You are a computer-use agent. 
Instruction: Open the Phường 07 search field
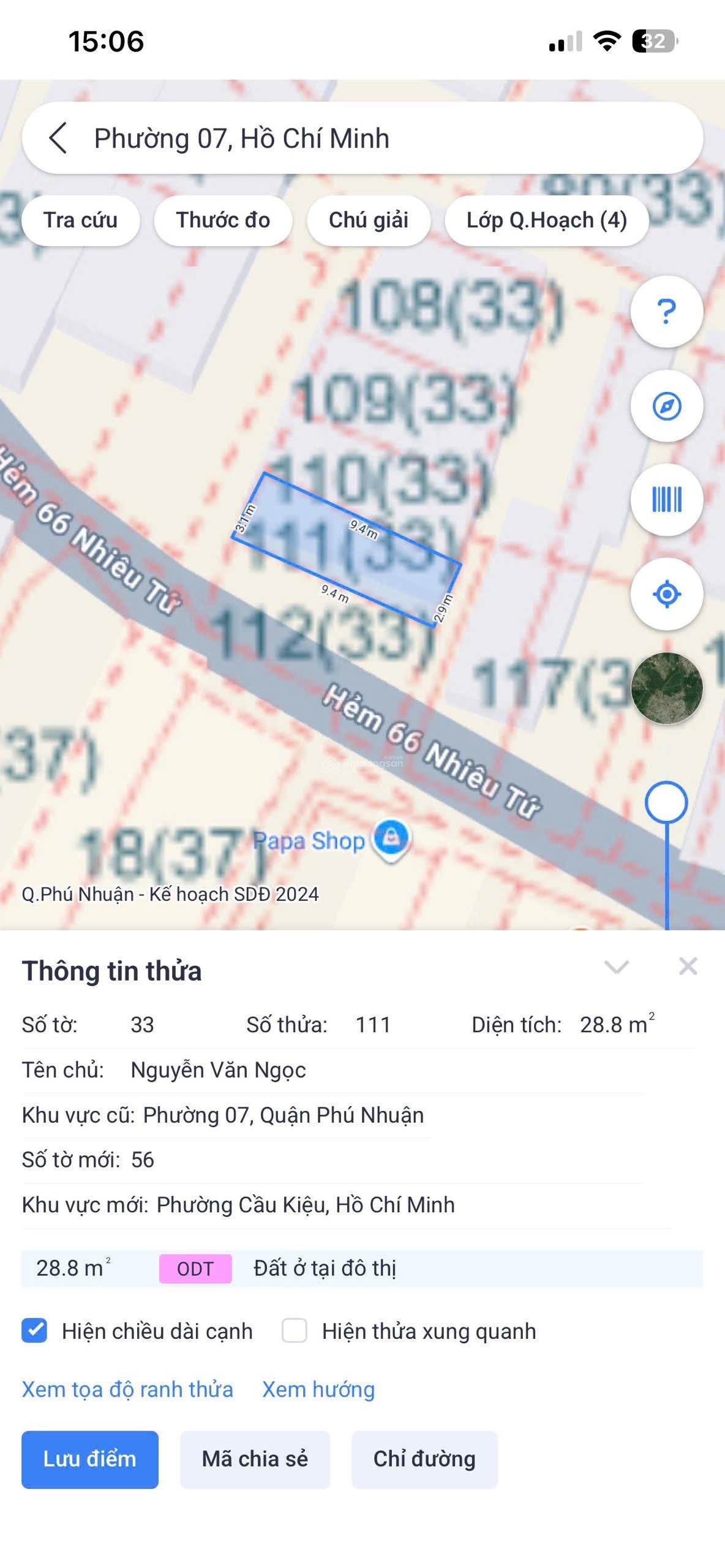pos(367,138)
